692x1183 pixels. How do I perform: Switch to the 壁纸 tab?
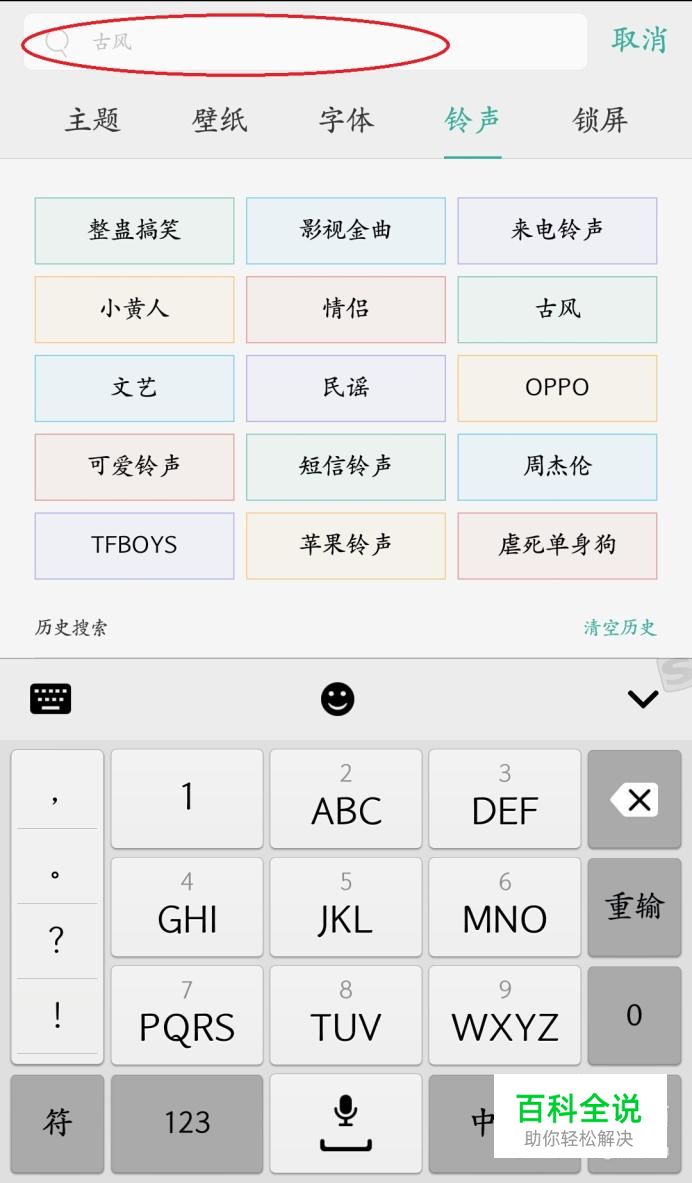click(x=220, y=120)
